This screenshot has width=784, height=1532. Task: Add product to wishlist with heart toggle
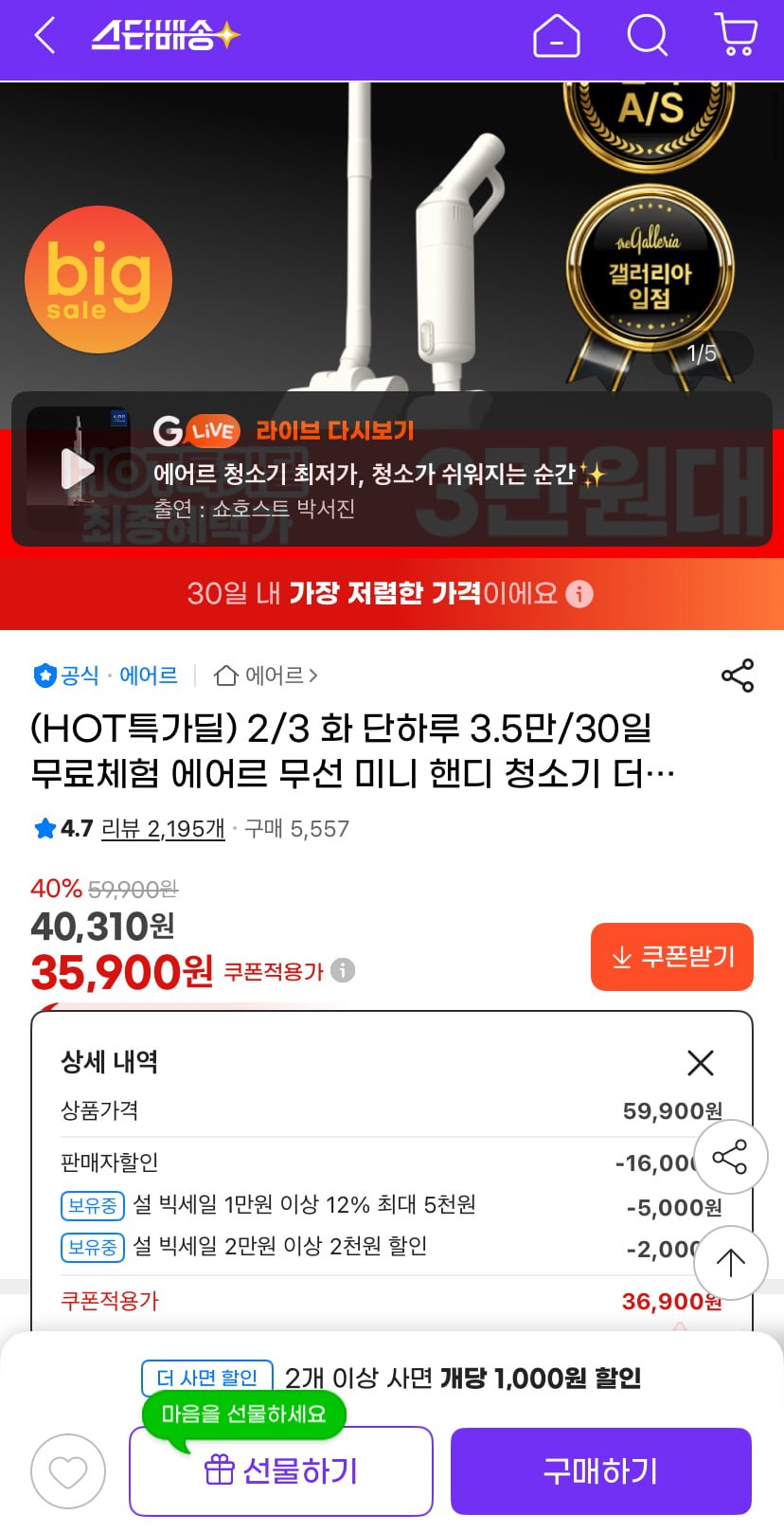(x=67, y=1469)
